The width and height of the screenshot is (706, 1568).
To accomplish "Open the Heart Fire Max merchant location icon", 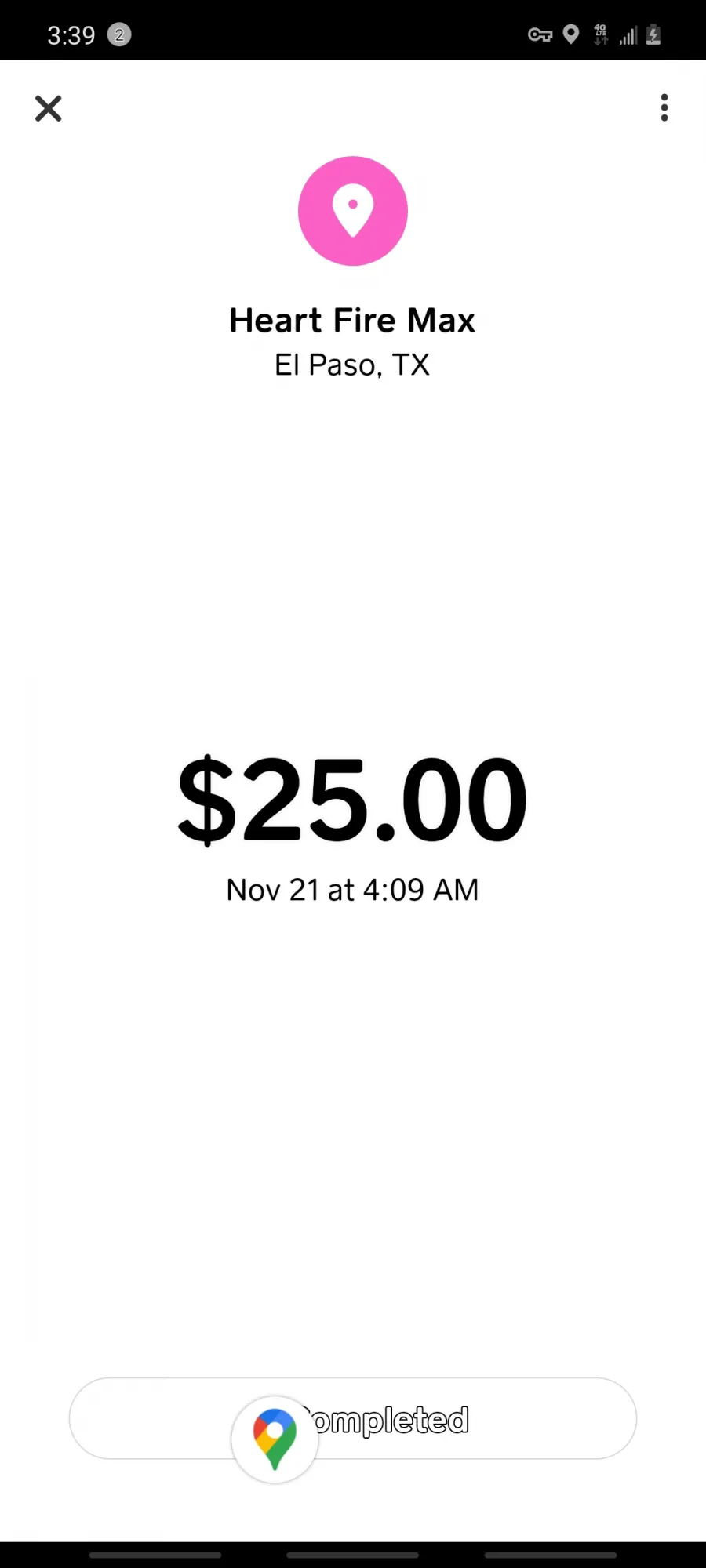I will (353, 211).
